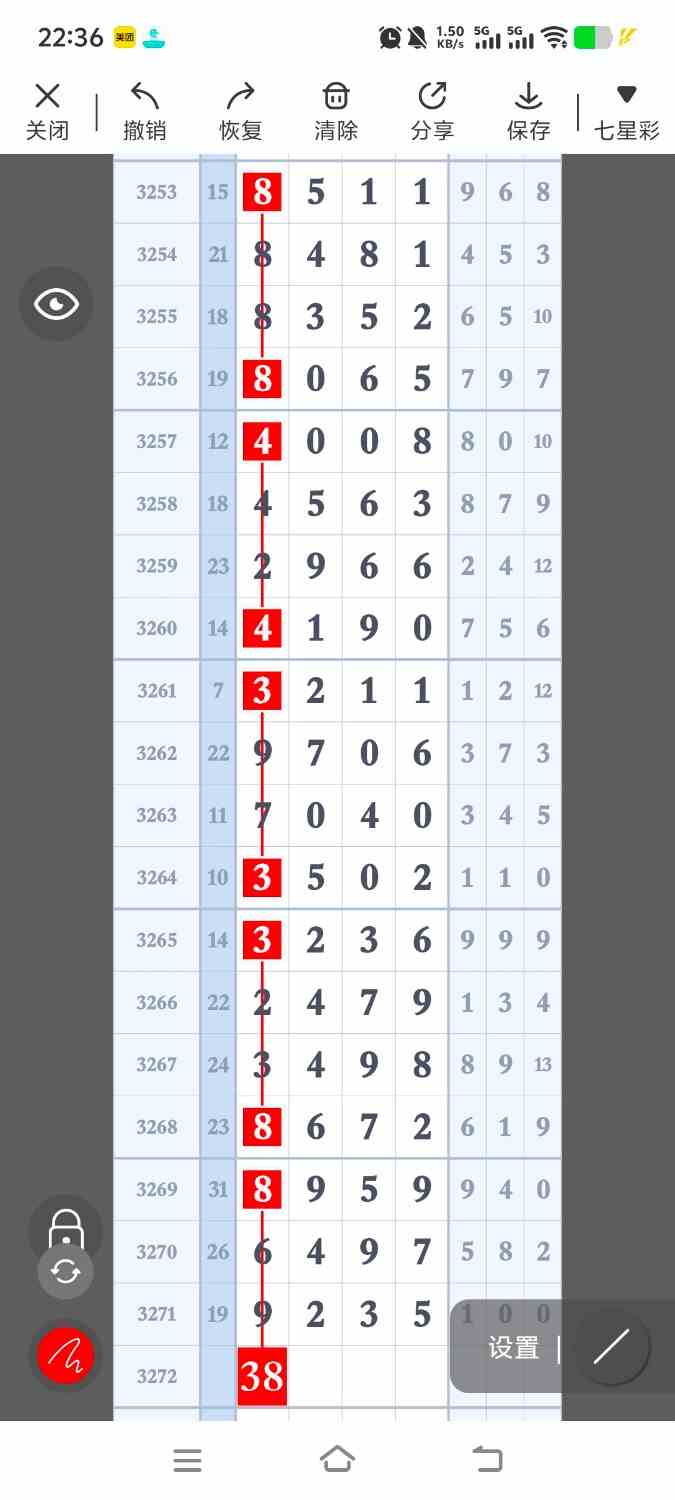Save the chart with 保存
Screen dimensions: 675x1500
tap(528, 111)
